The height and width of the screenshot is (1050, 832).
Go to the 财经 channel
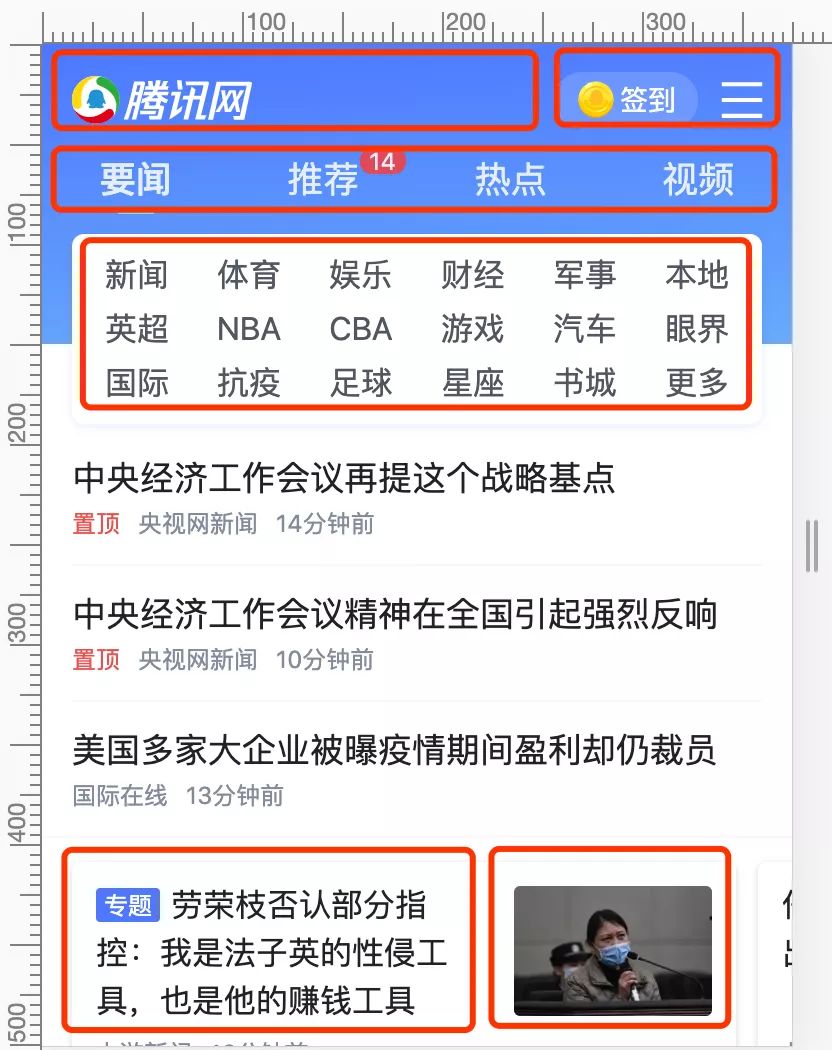click(x=473, y=275)
